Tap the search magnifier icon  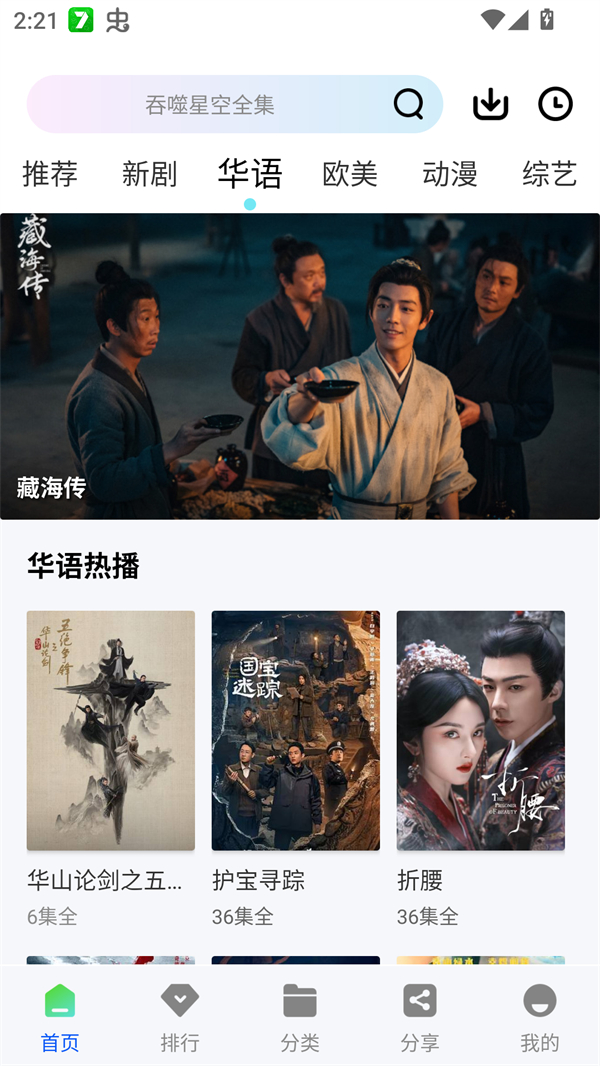[x=408, y=104]
